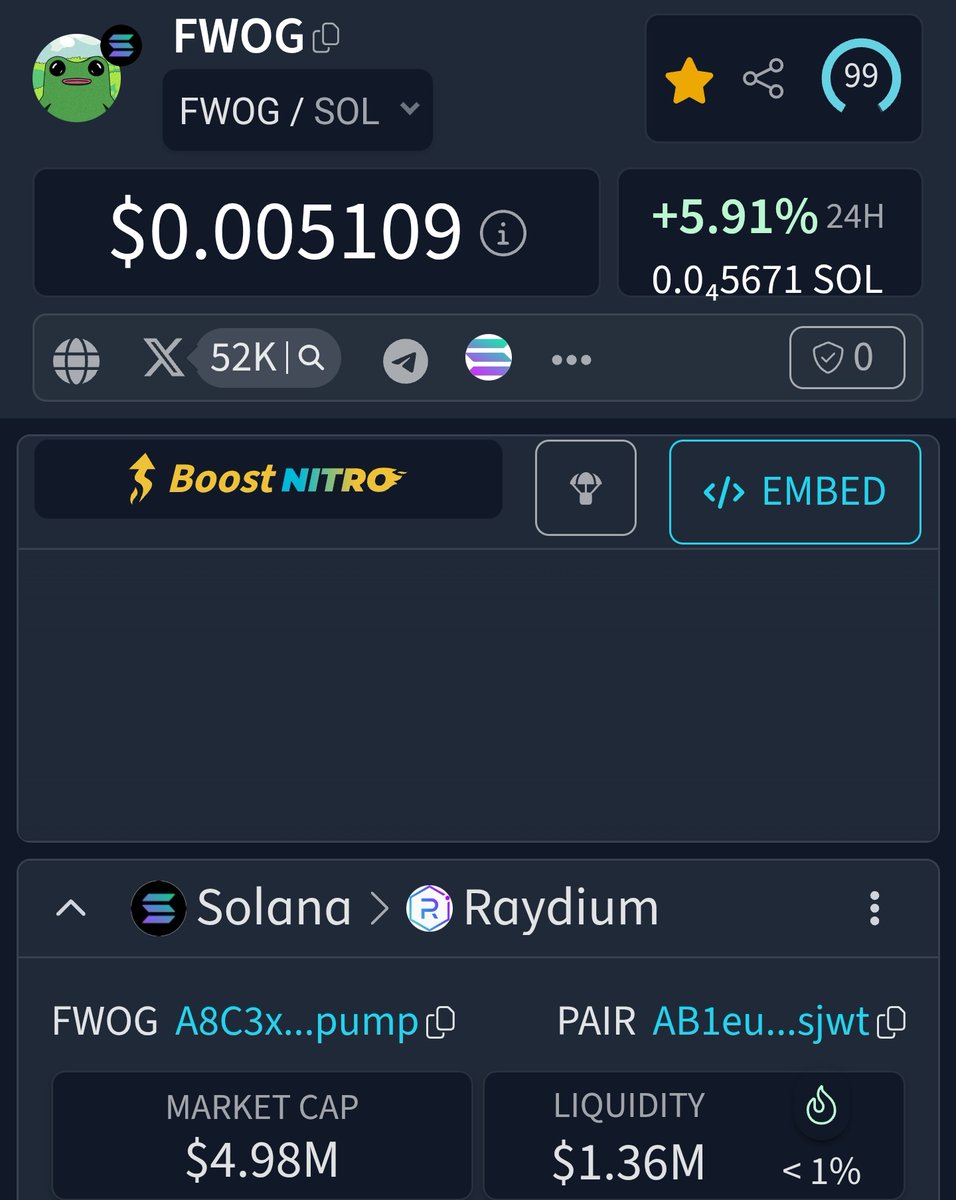This screenshot has width=956, height=1200.
Task: Open the FWOG / SOL pair dropdown
Action: (x=297, y=110)
